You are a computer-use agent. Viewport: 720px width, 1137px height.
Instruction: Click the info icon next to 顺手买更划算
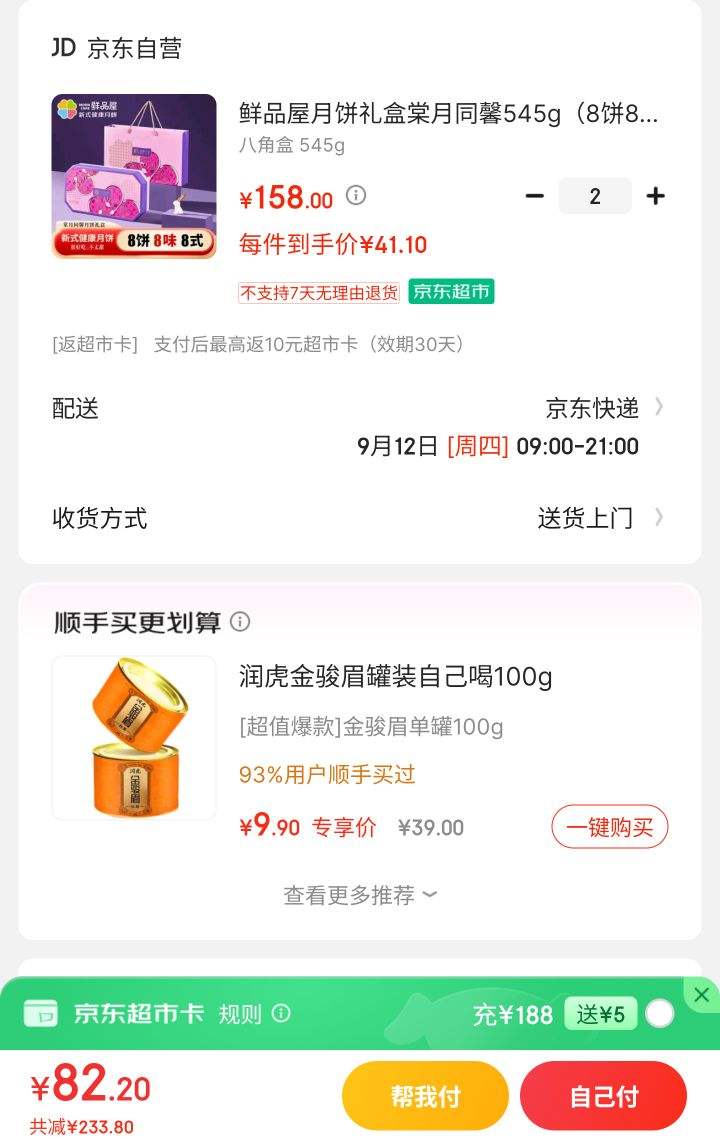pyautogui.click(x=240, y=622)
